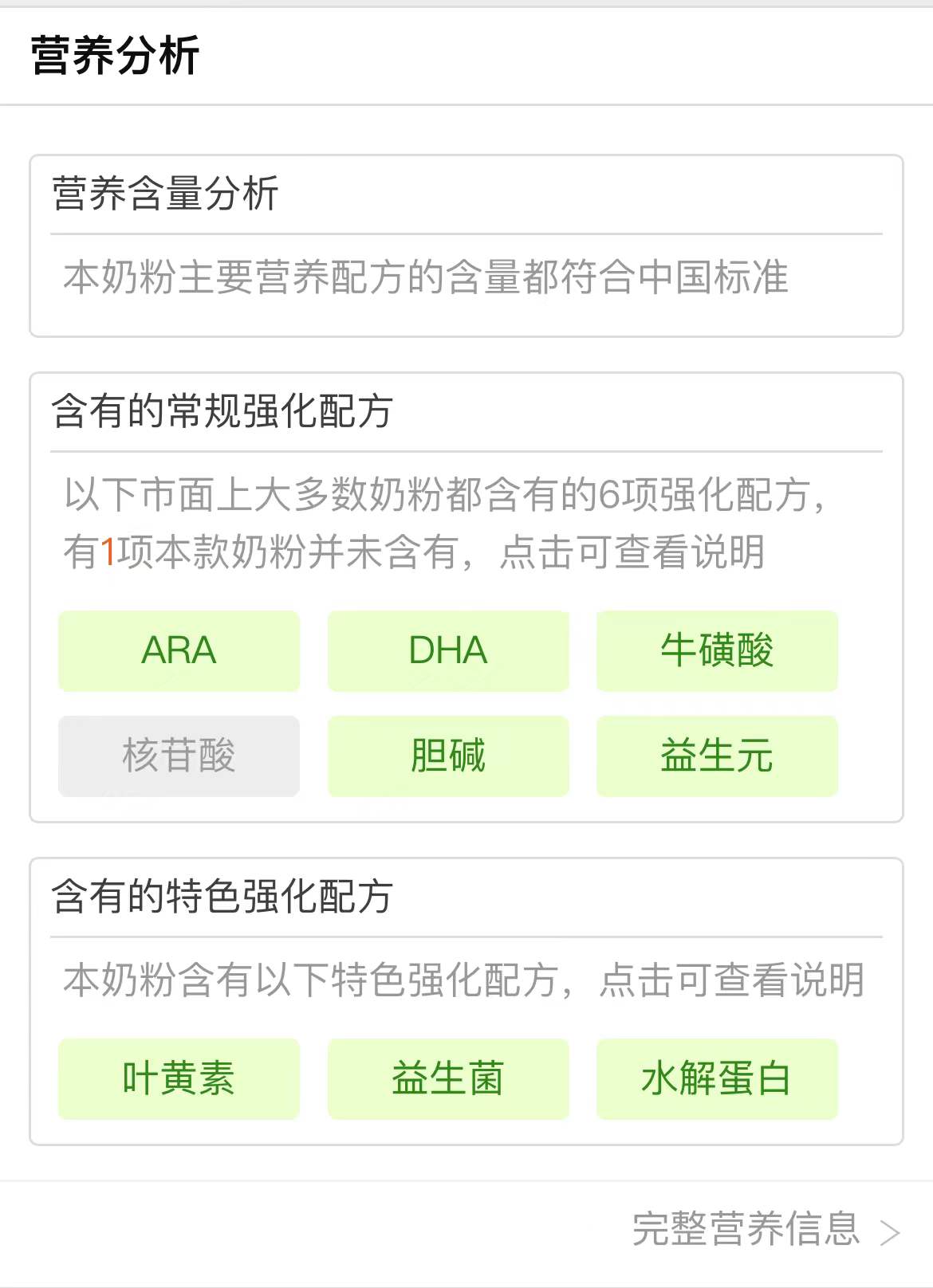Tap the 水解蛋白 chip

point(717,1078)
